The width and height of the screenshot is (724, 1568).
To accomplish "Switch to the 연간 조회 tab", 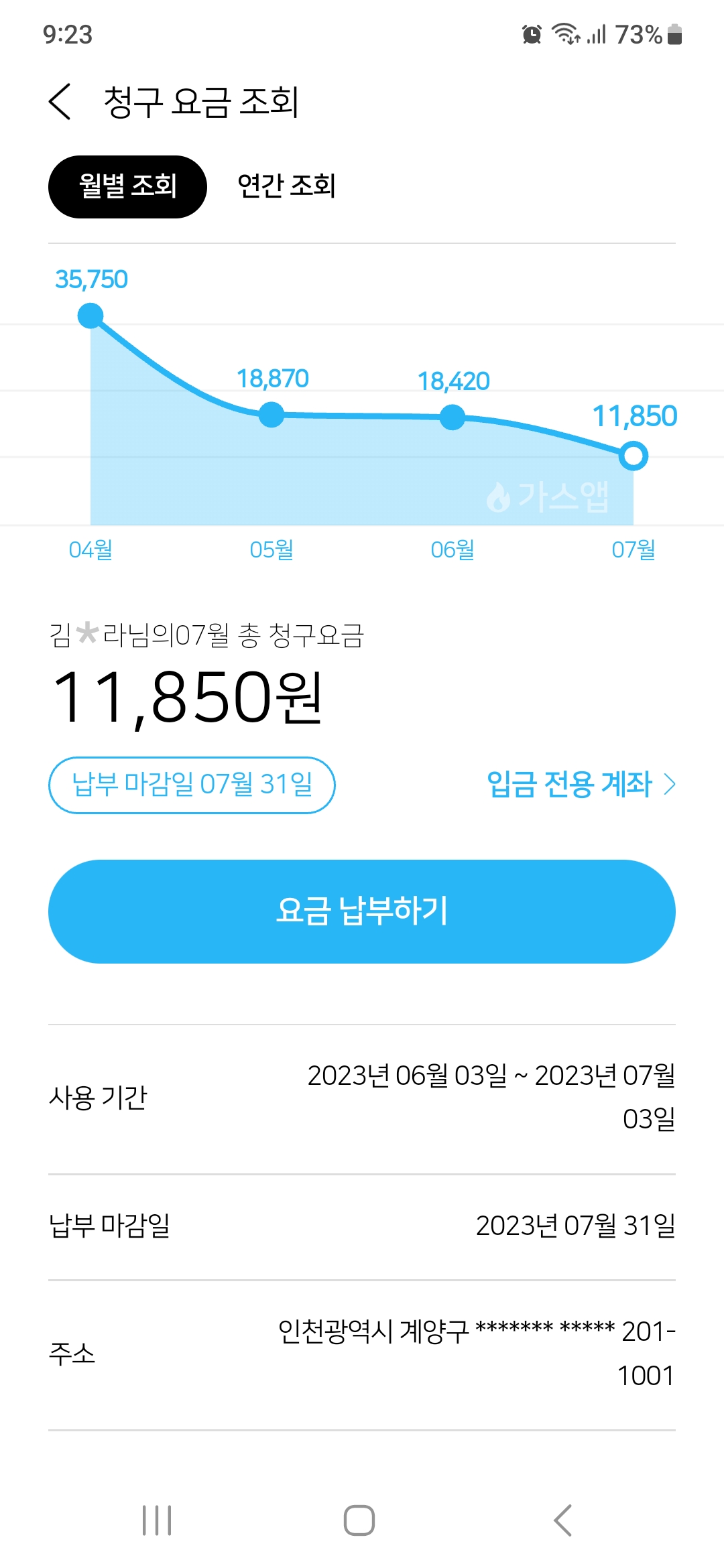I will pyautogui.click(x=286, y=186).
